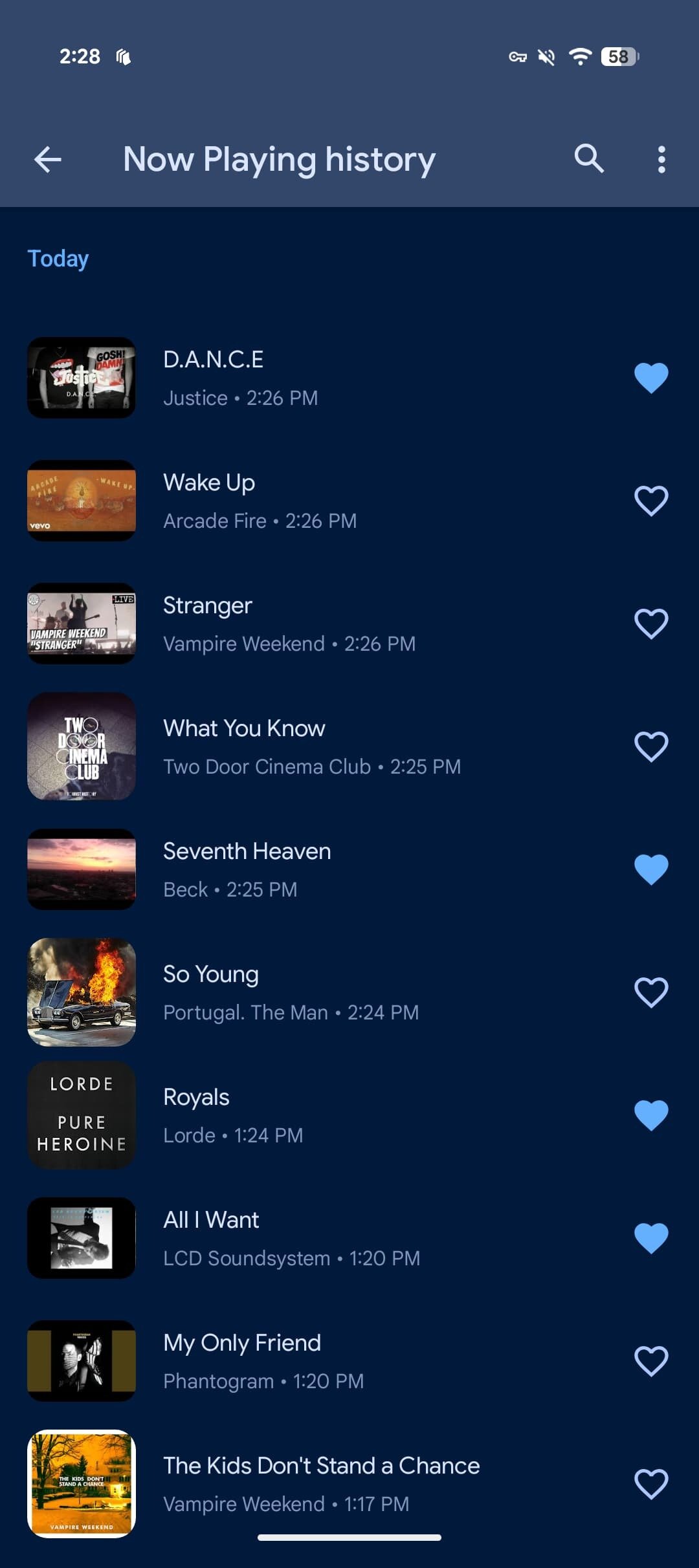
Task: Open the overflow menu
Action: click(661, 159)
